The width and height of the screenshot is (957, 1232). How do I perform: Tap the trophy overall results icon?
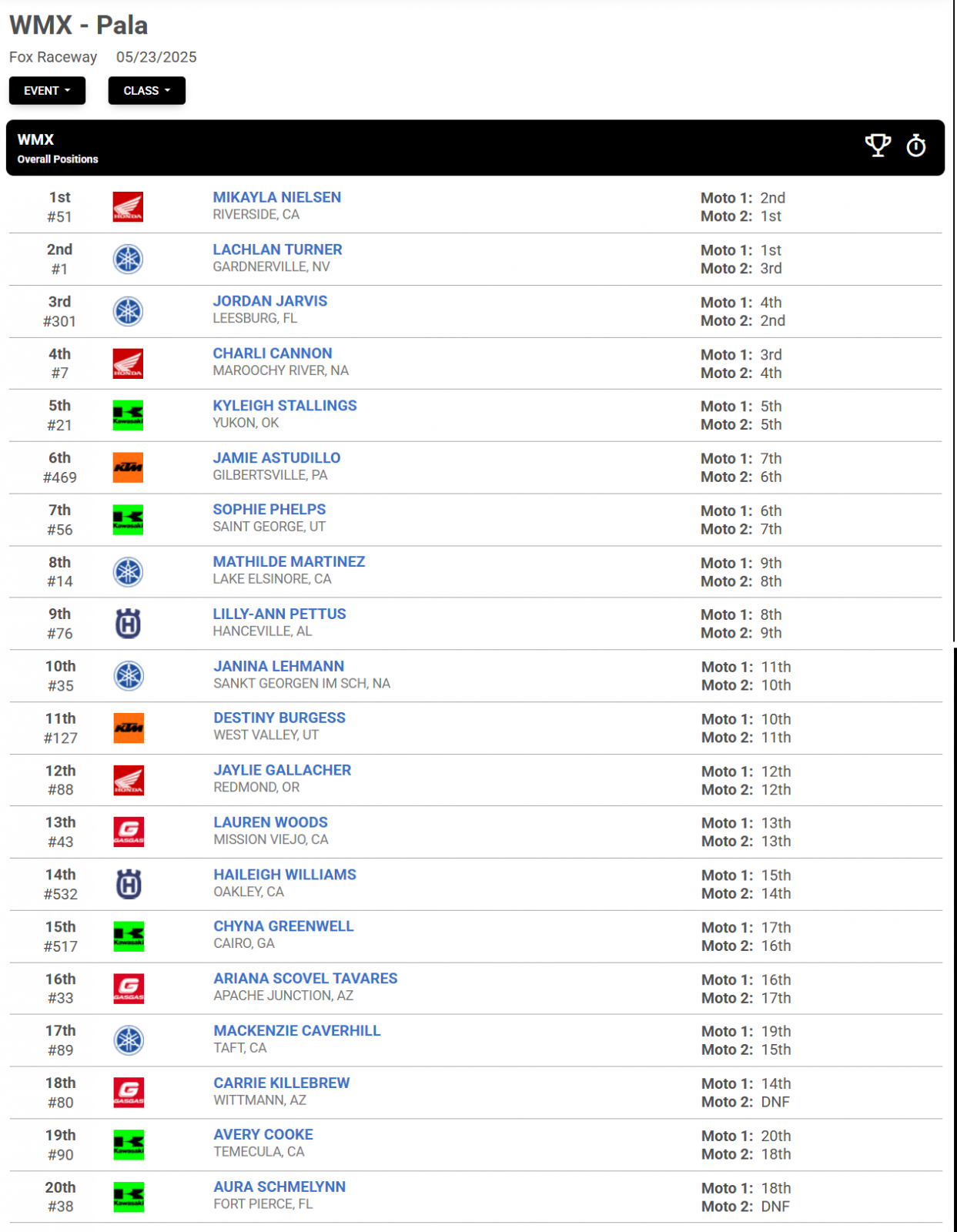pos(878,145)
